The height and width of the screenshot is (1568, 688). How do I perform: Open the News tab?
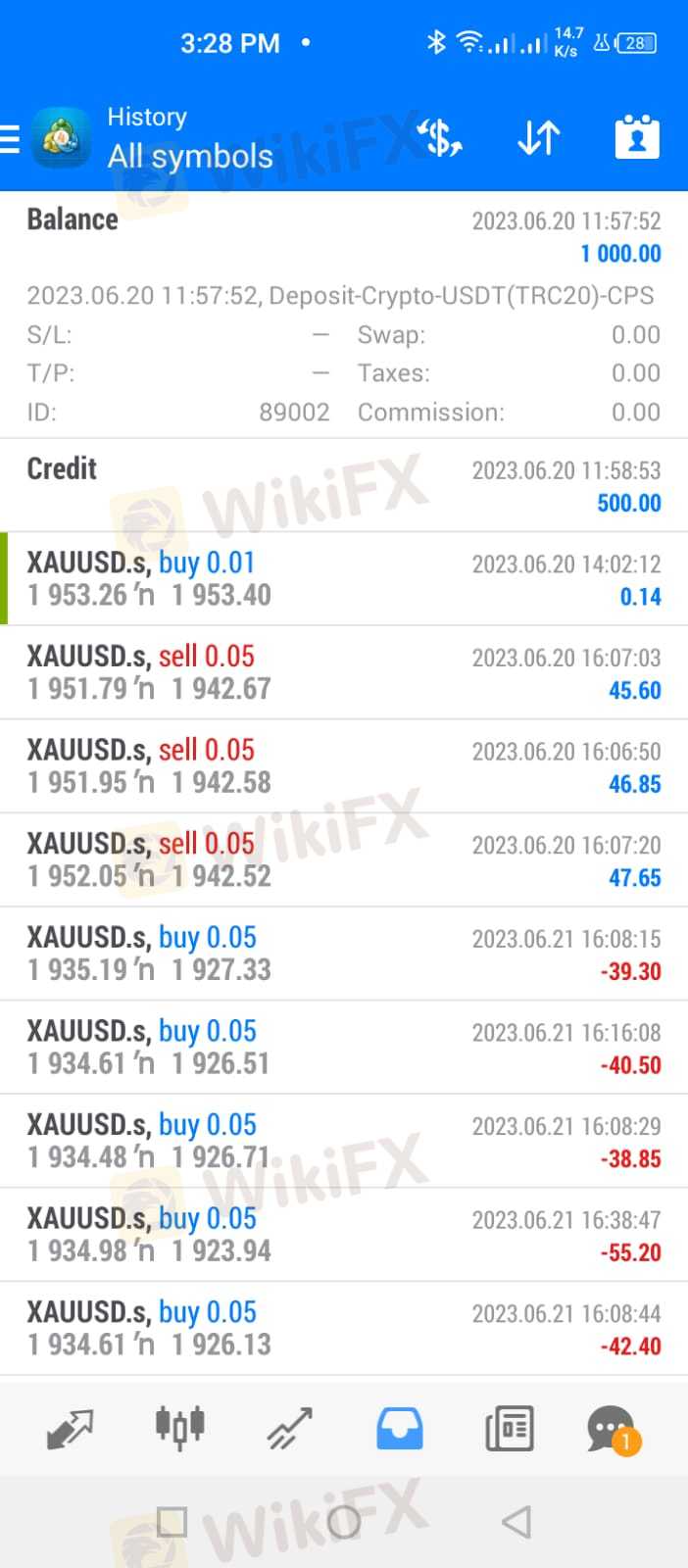[x=510, y=1429]
